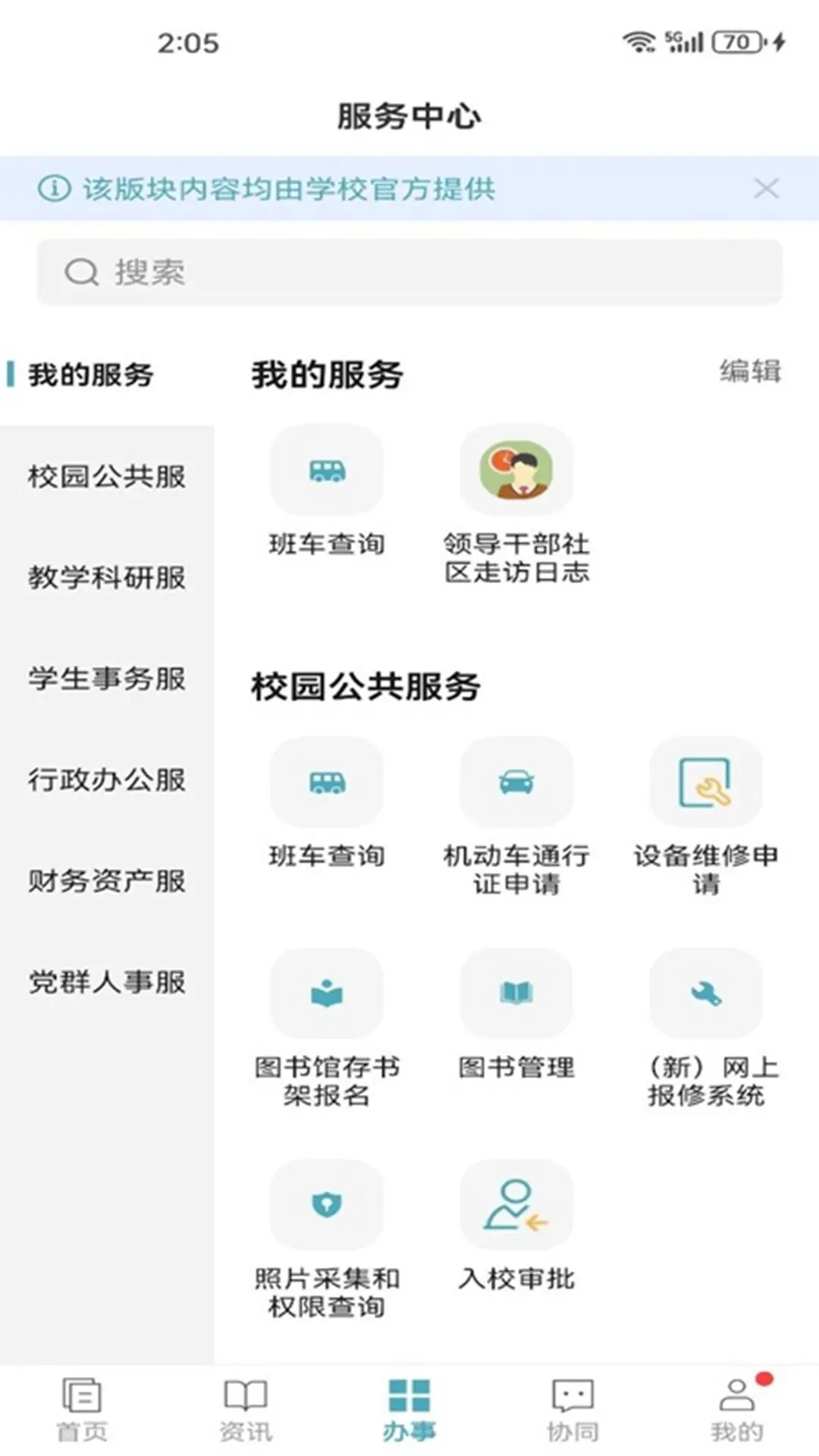Go to the 首页 home tab
This screenshot has height=1456, width=819.
click(x=82, y=1409)
